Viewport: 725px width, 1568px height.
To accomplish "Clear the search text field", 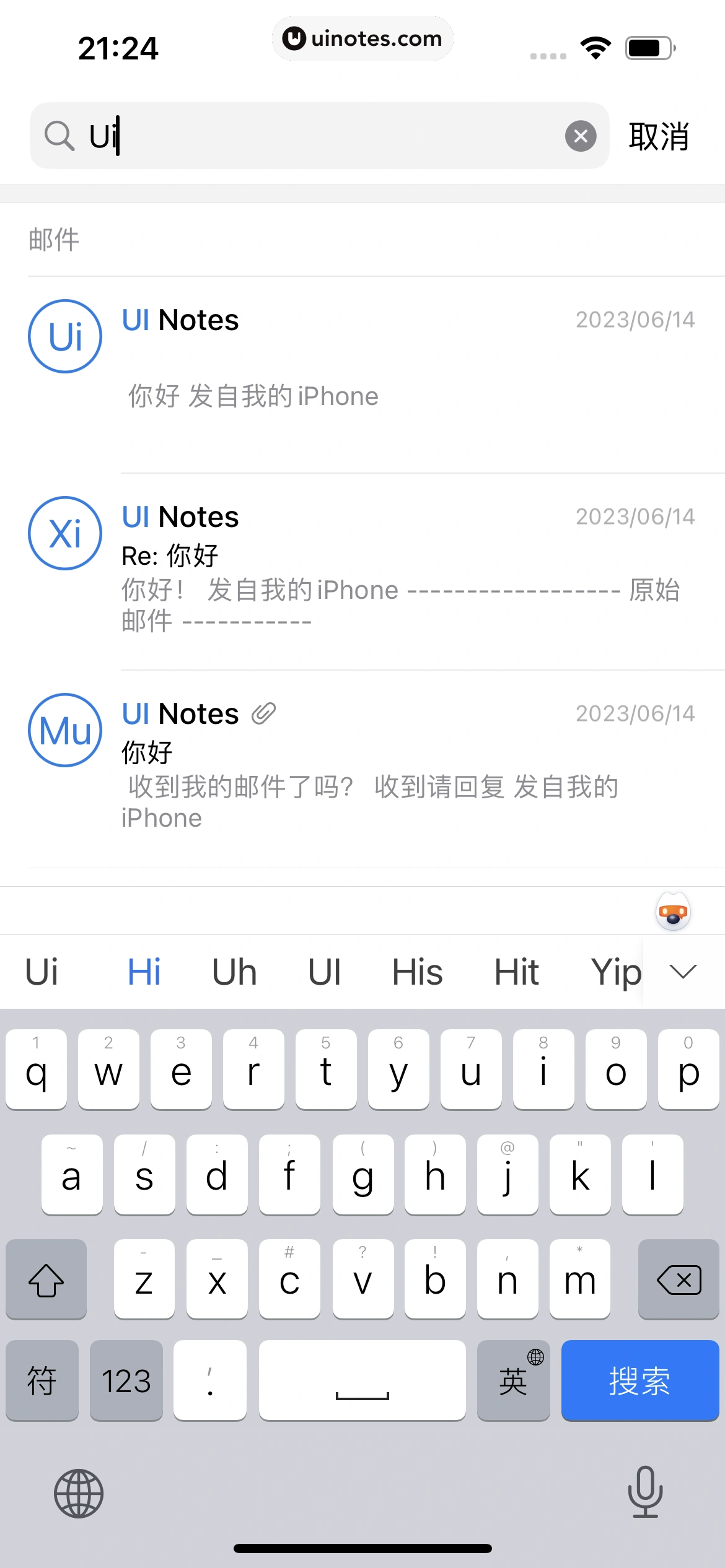I will point(581,136).
